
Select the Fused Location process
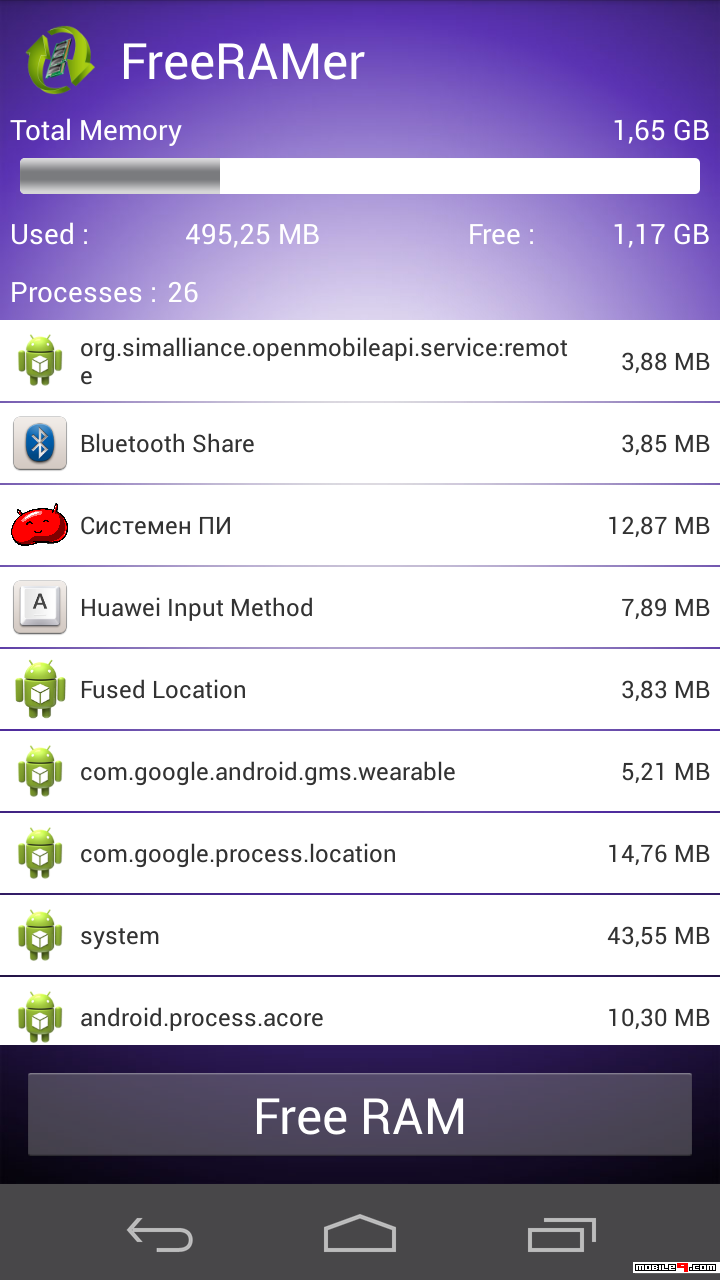360,690
